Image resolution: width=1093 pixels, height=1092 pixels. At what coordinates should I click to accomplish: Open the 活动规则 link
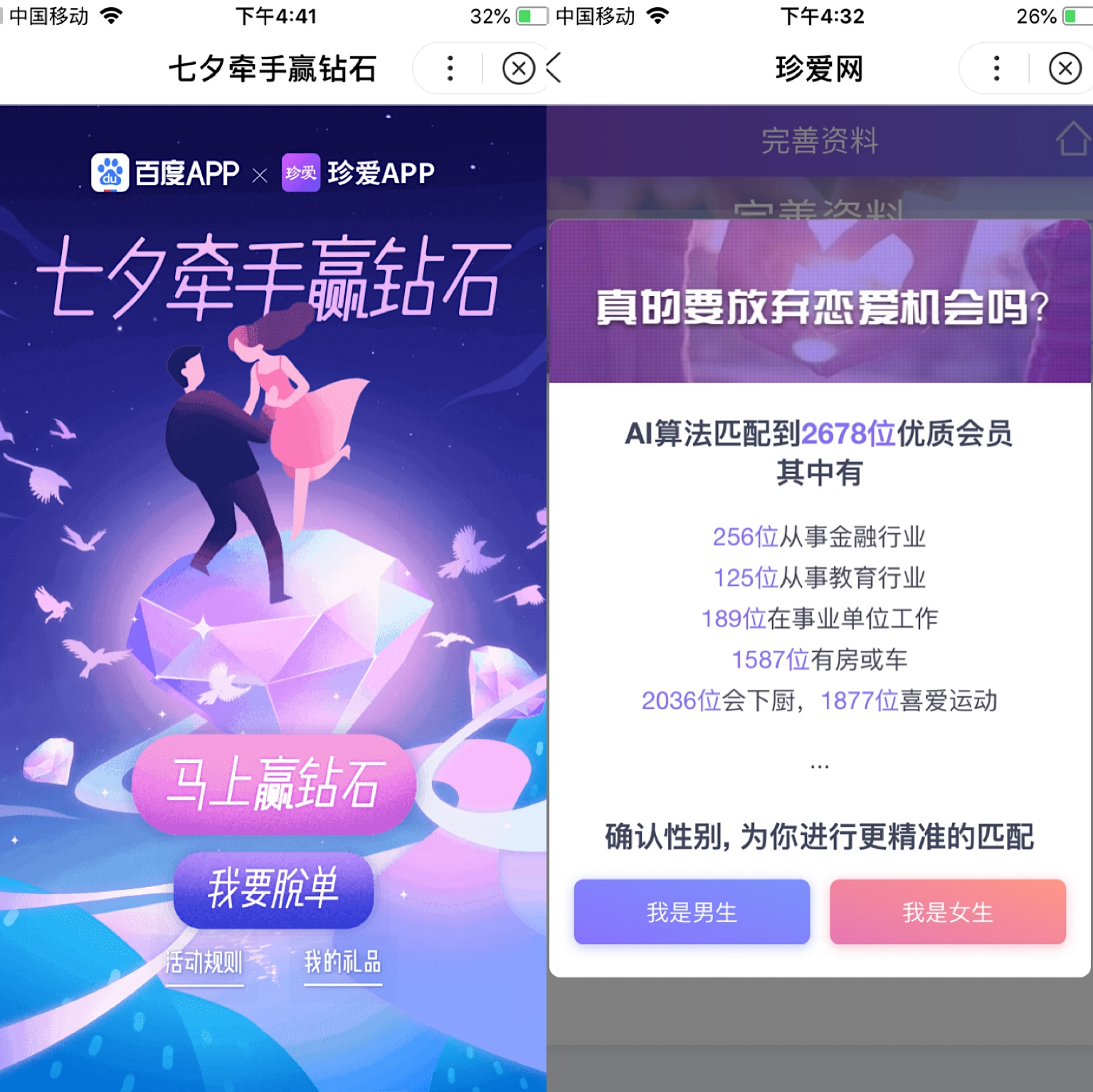click(204, 963)
